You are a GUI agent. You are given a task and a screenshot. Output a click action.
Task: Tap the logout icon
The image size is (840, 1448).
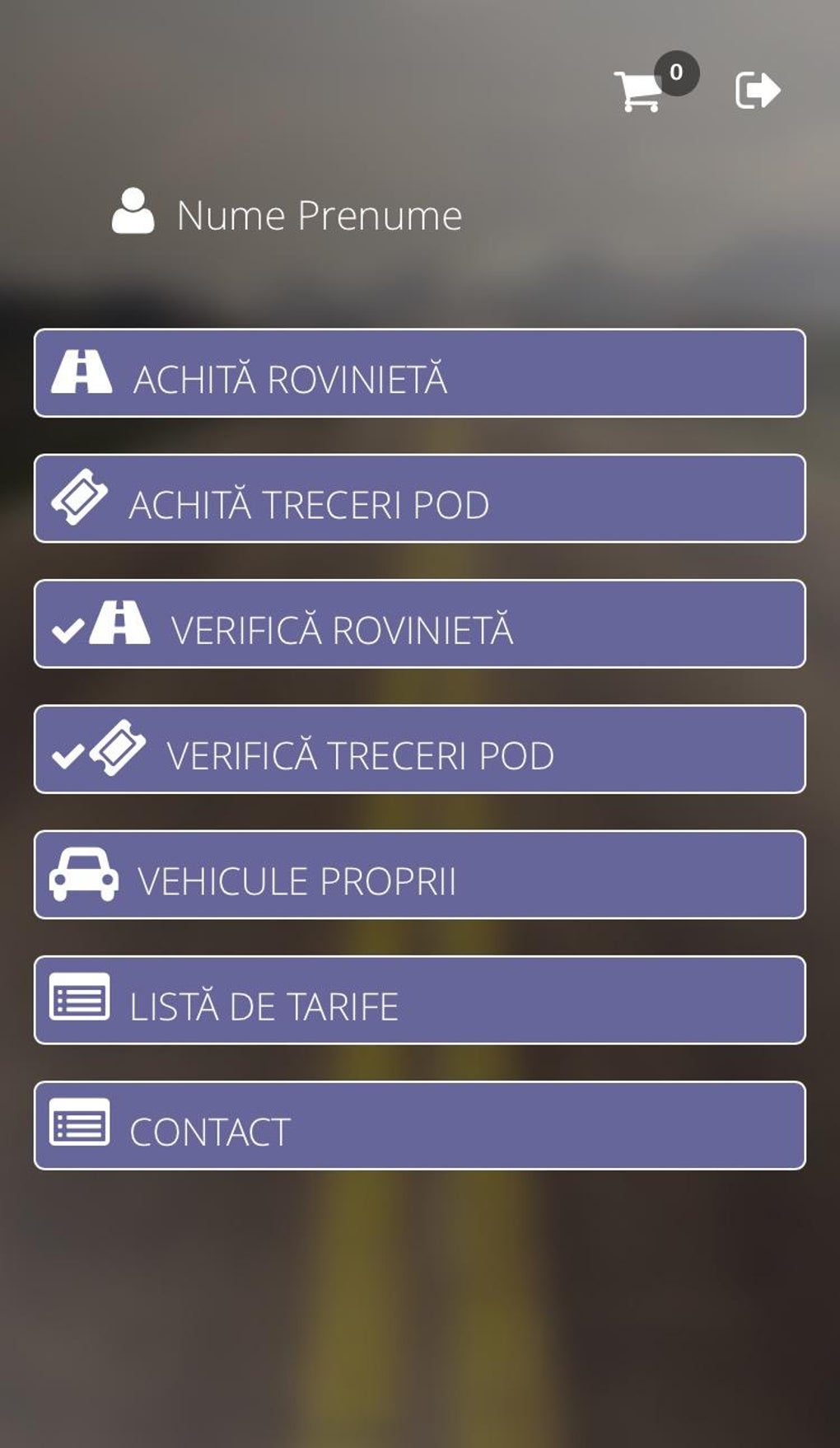click(757, 90)
